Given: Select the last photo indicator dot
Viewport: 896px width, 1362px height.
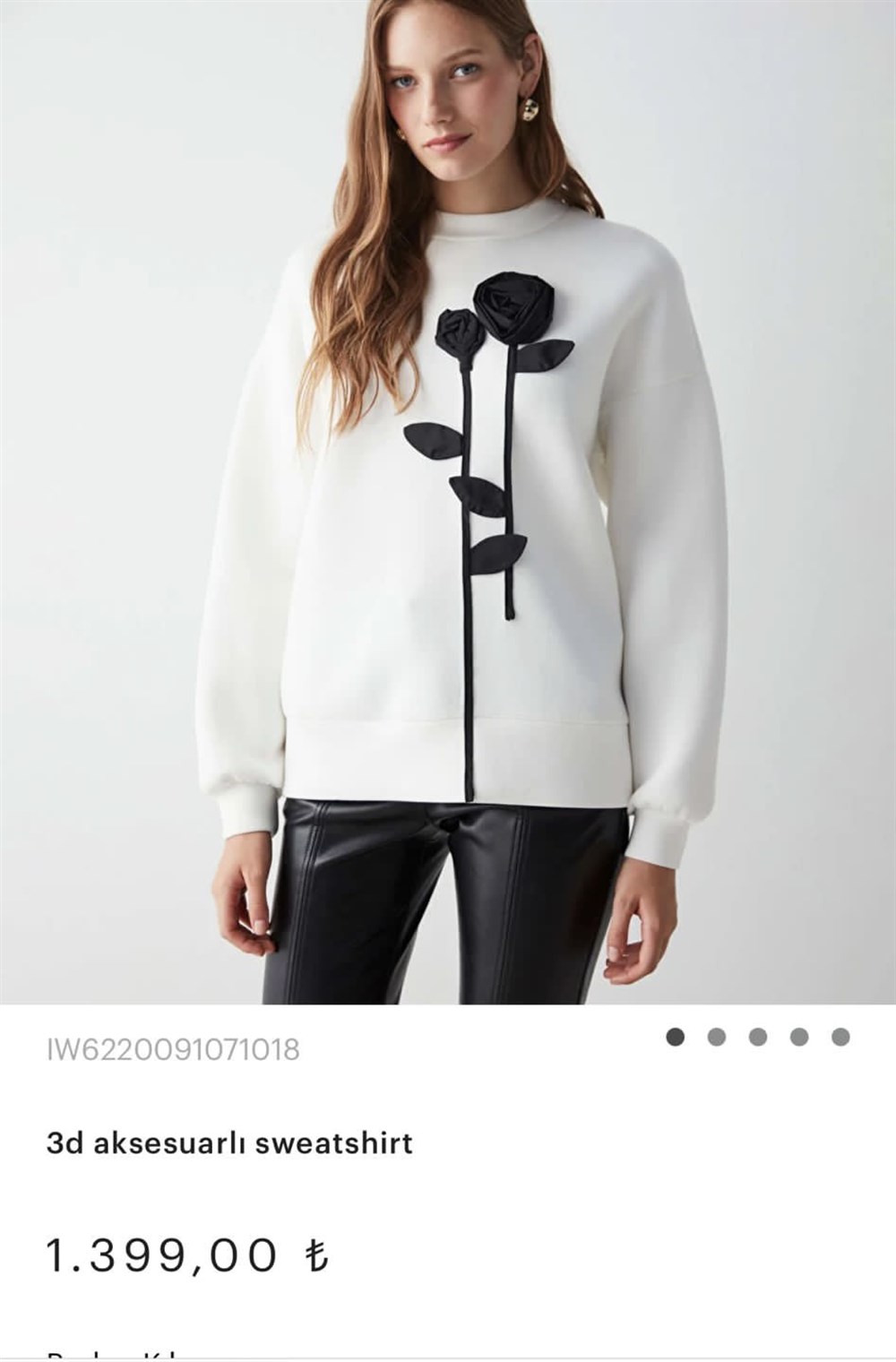Looking at the screenshot, I should pos(840,1037).
